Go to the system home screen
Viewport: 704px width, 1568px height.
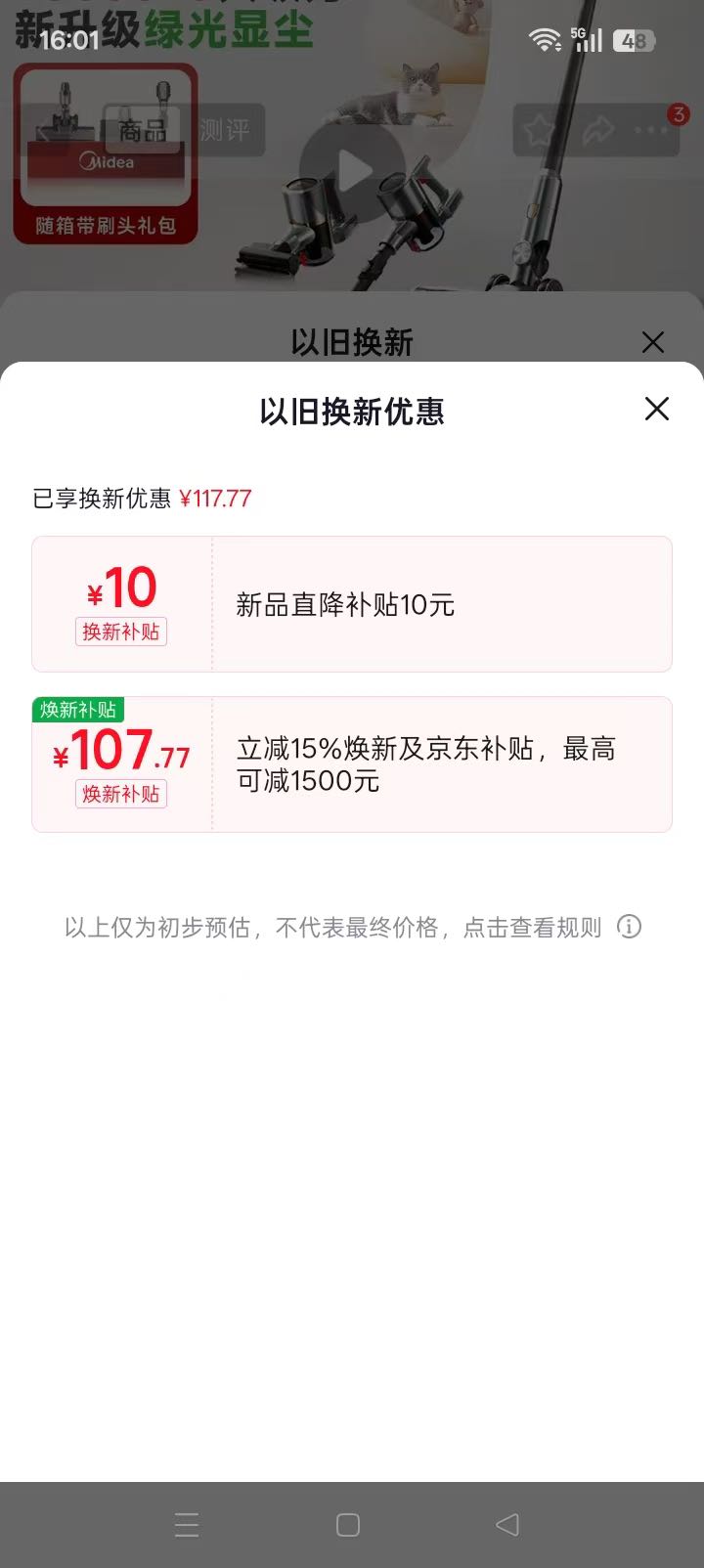pyautogui.click(x=348, y=1525)
